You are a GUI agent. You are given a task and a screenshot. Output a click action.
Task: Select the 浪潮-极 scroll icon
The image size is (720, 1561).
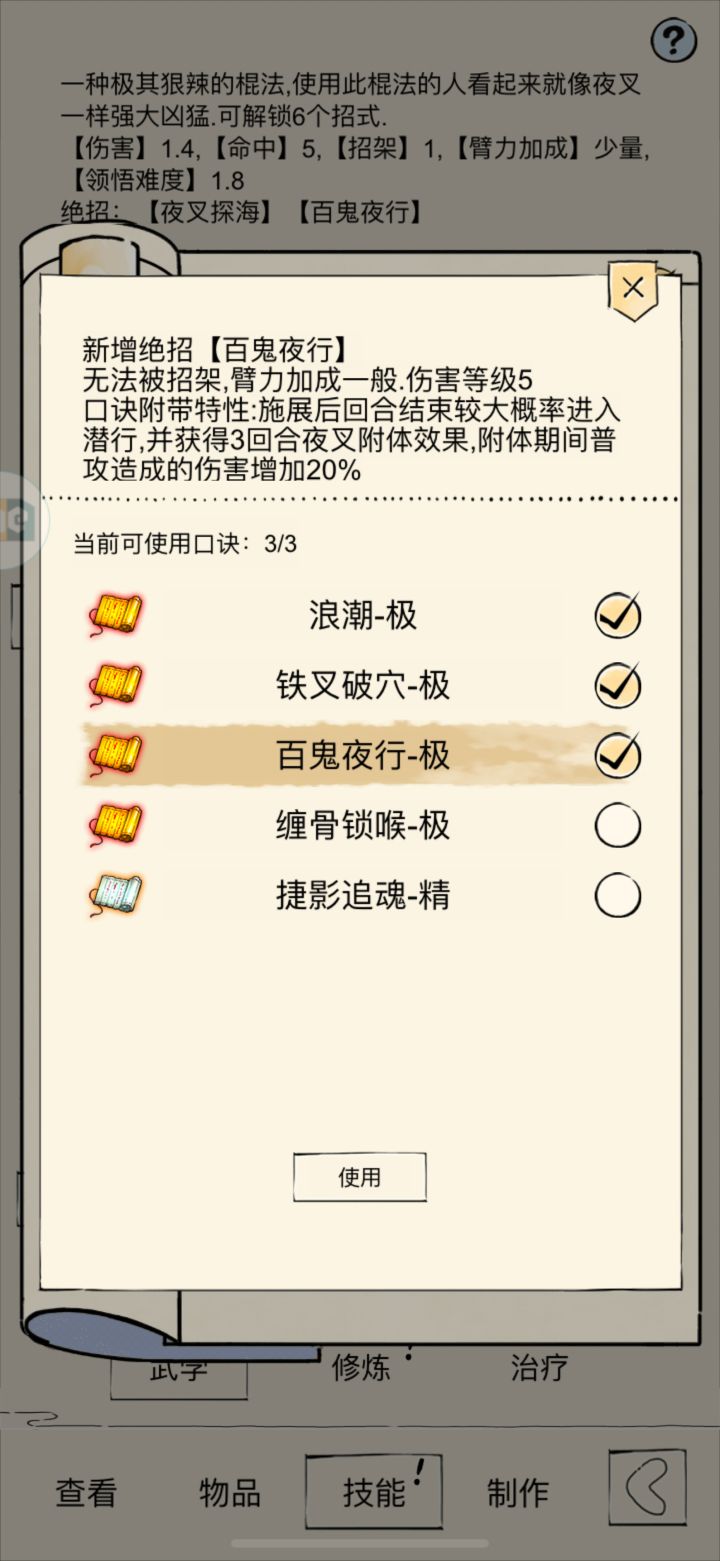(117, 616)
